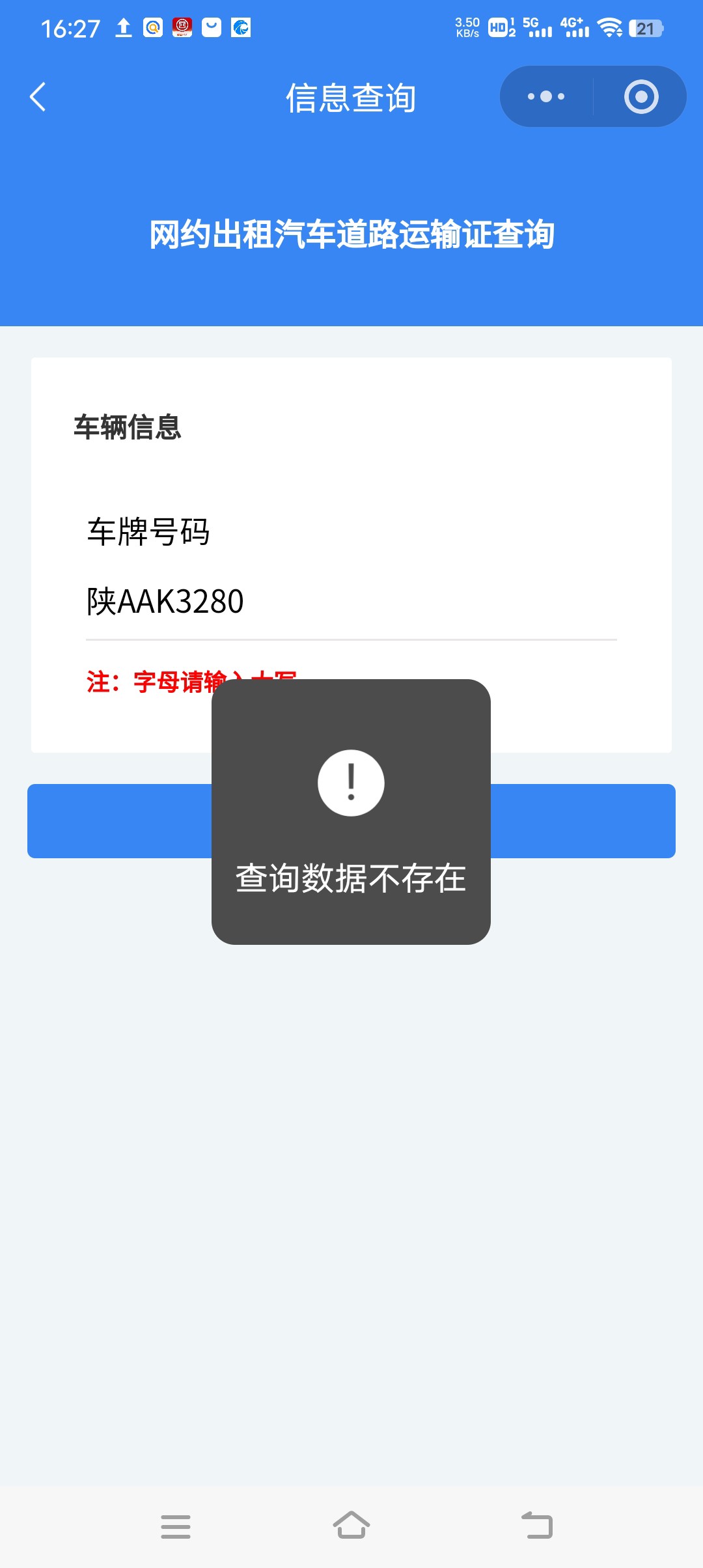
Task: Open the recent apps menu
Action: [x=176, y=1526]
